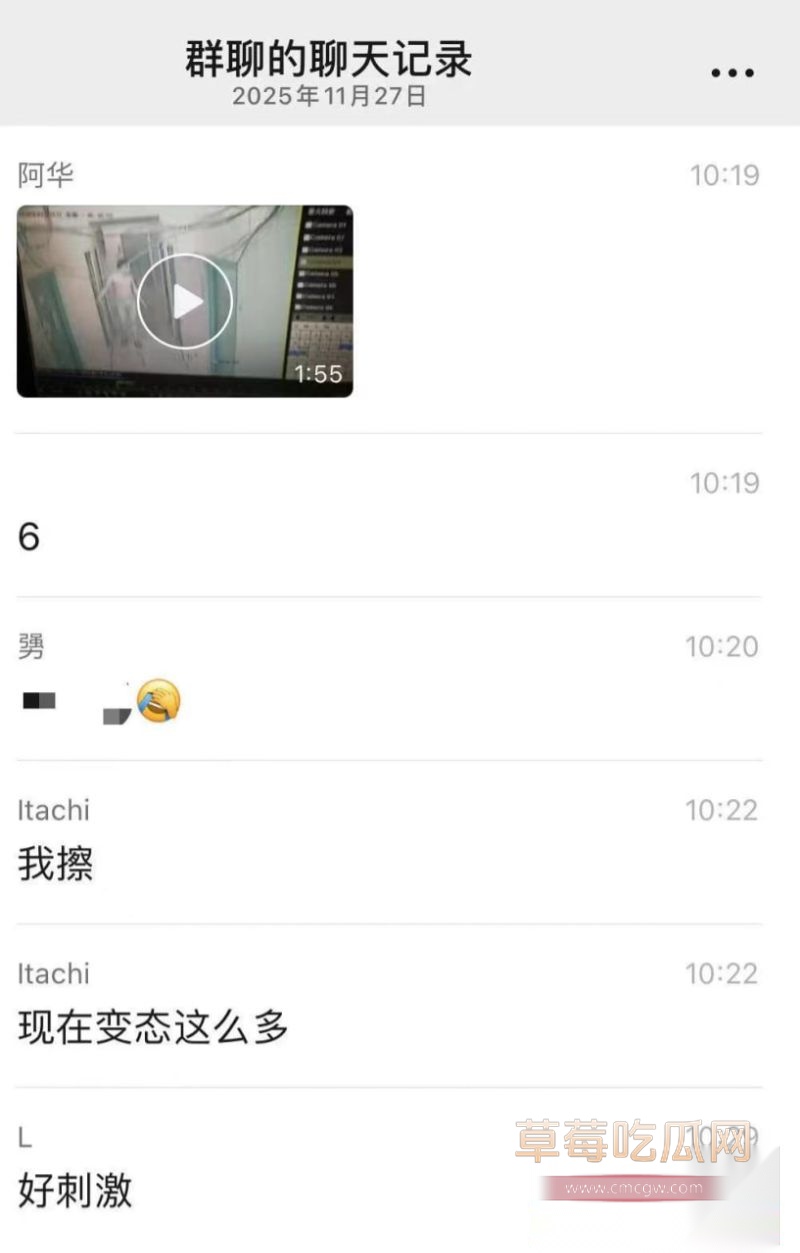Click the chat title 群聊的聊天记录
800x1253 pixels.
327,58
